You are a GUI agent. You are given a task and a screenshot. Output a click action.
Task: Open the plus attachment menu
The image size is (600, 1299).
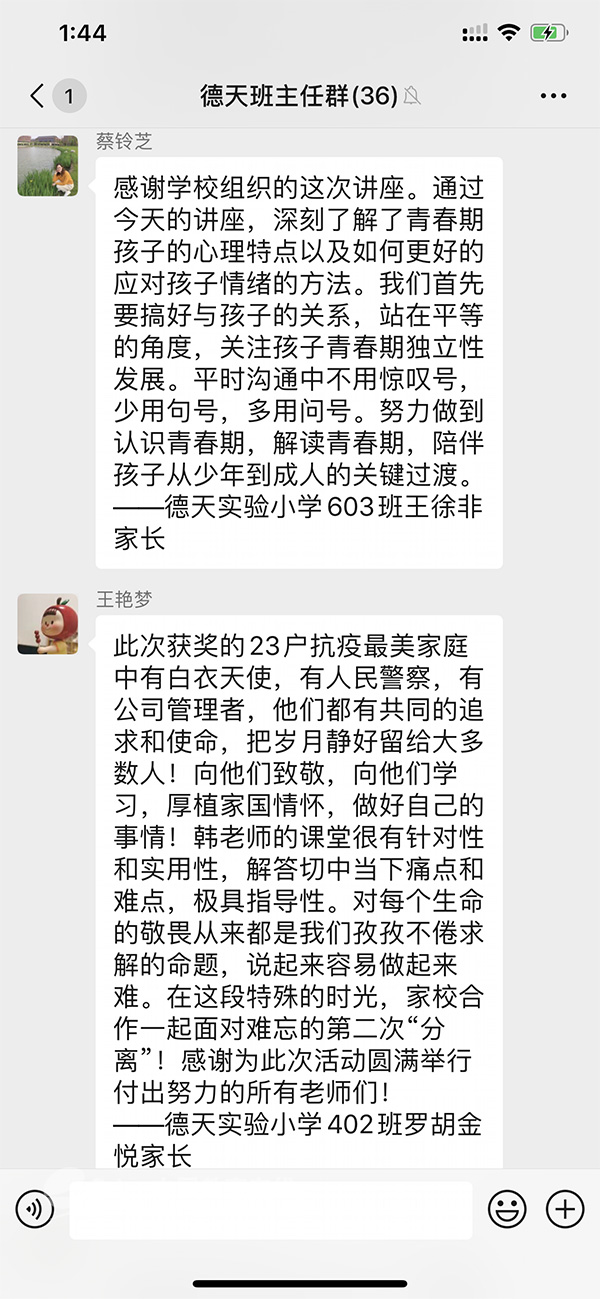[565, 1210]
